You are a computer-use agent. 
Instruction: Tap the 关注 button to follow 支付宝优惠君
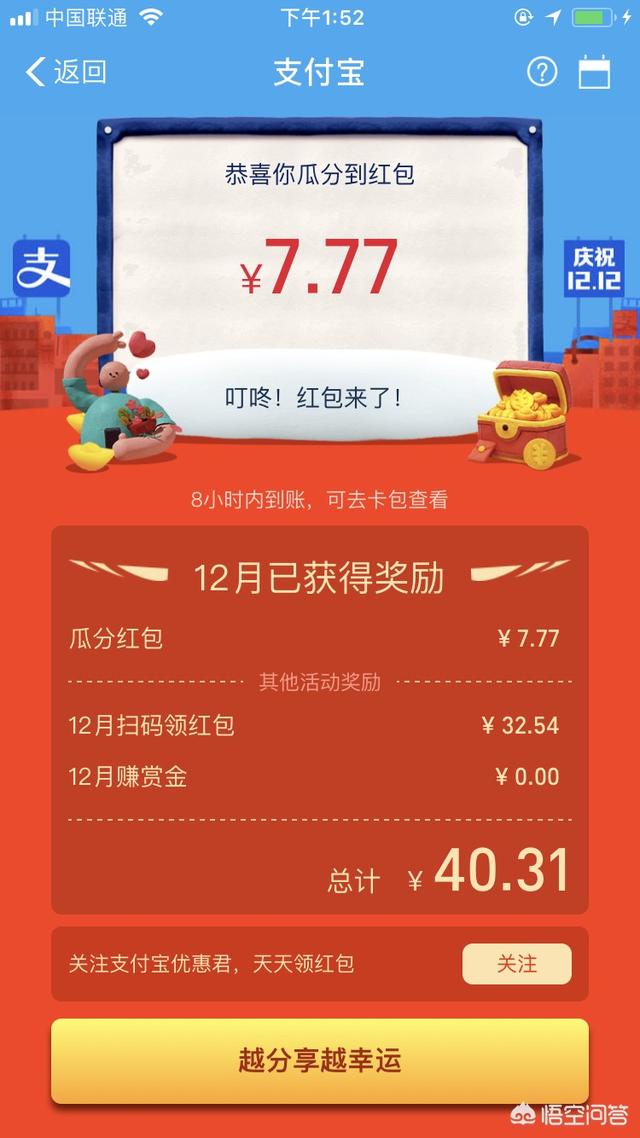(x=516, y=964)
